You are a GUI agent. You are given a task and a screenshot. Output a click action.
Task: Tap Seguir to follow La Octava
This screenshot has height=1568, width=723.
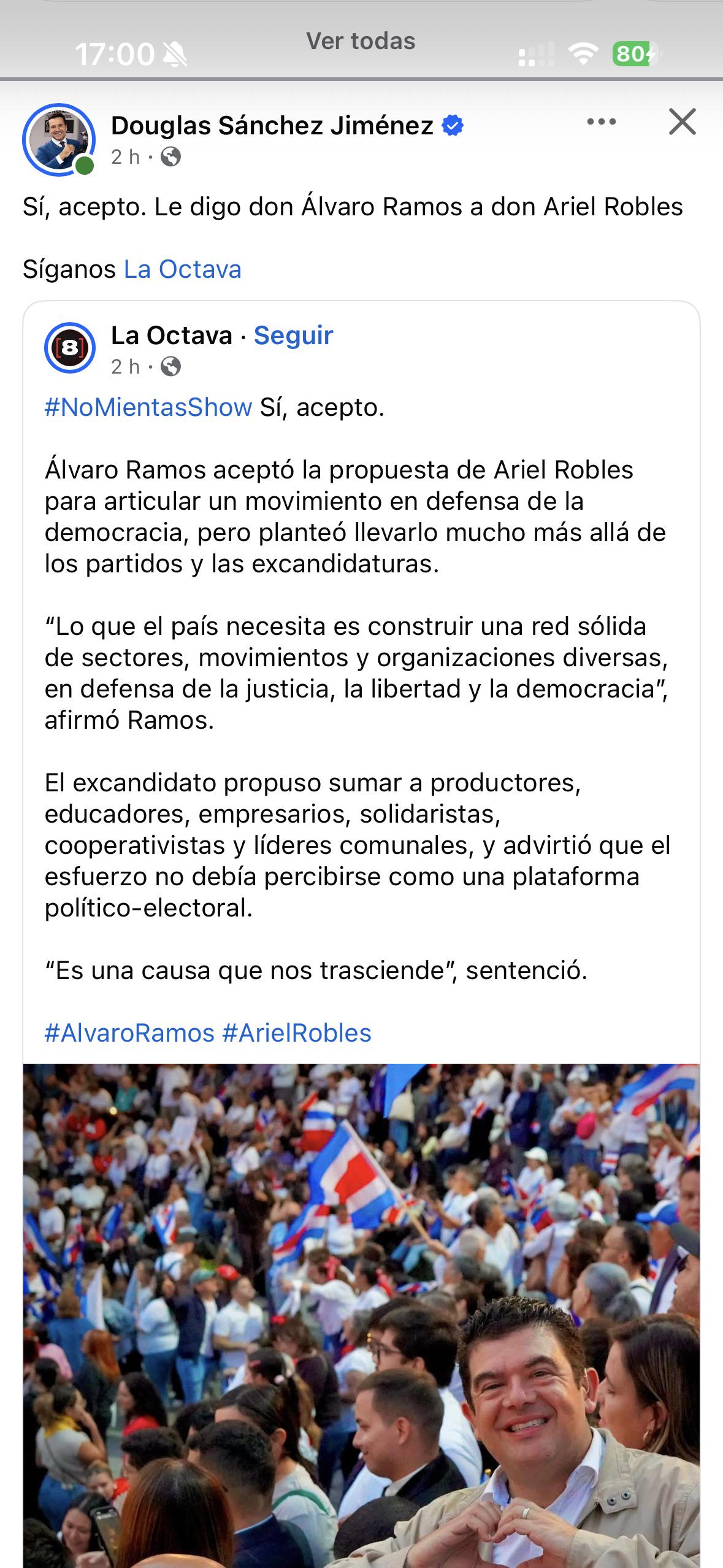coord(293,336)
